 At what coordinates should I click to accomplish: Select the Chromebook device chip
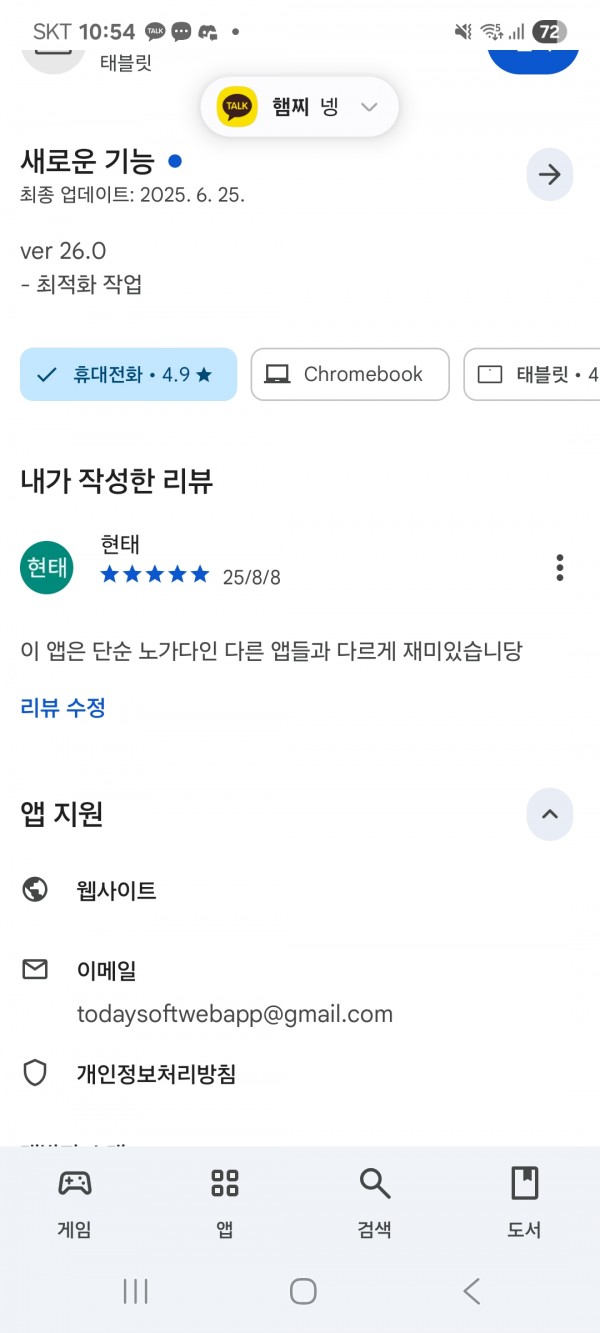point(350,375)
